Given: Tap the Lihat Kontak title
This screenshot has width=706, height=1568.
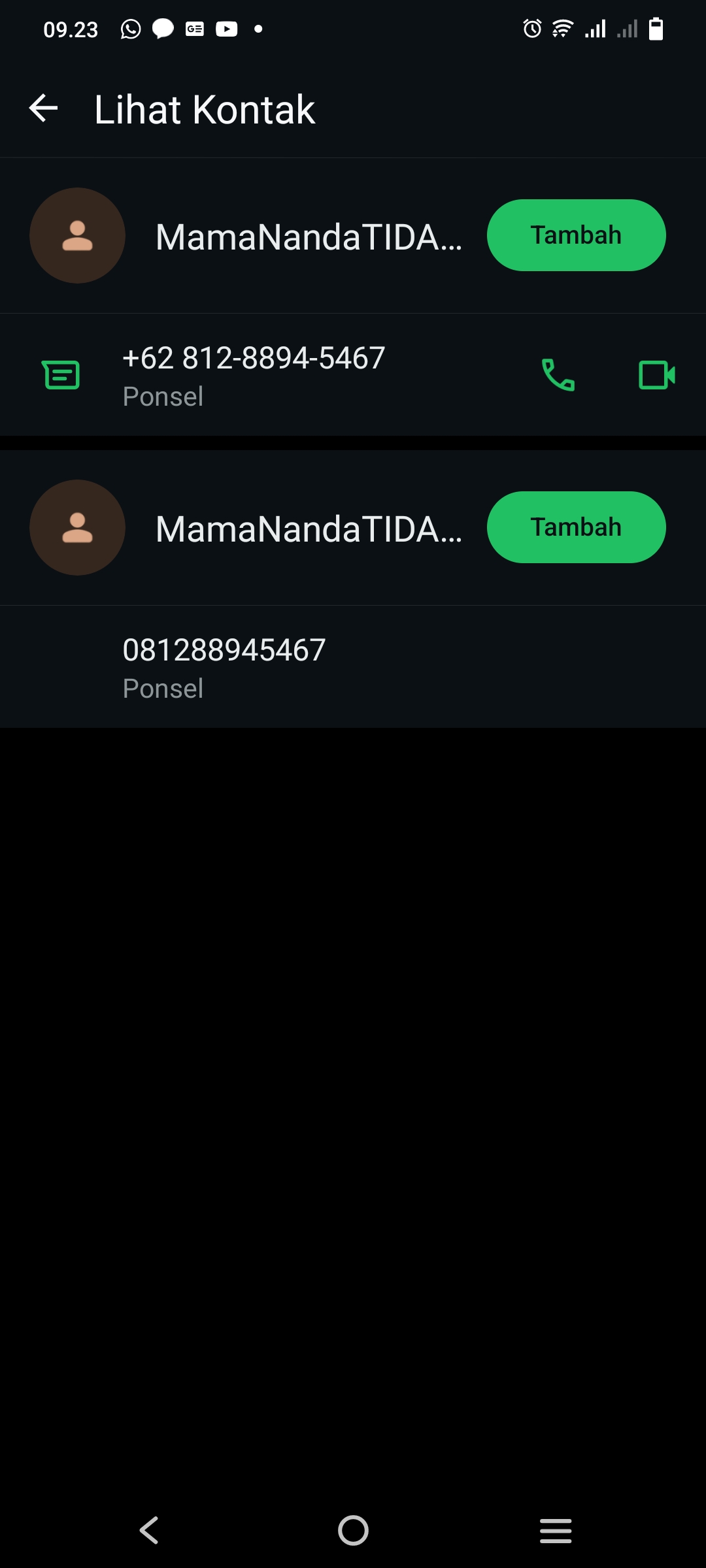Looking at the screenshot, I should pyautogui.click(x=204, y=109).
